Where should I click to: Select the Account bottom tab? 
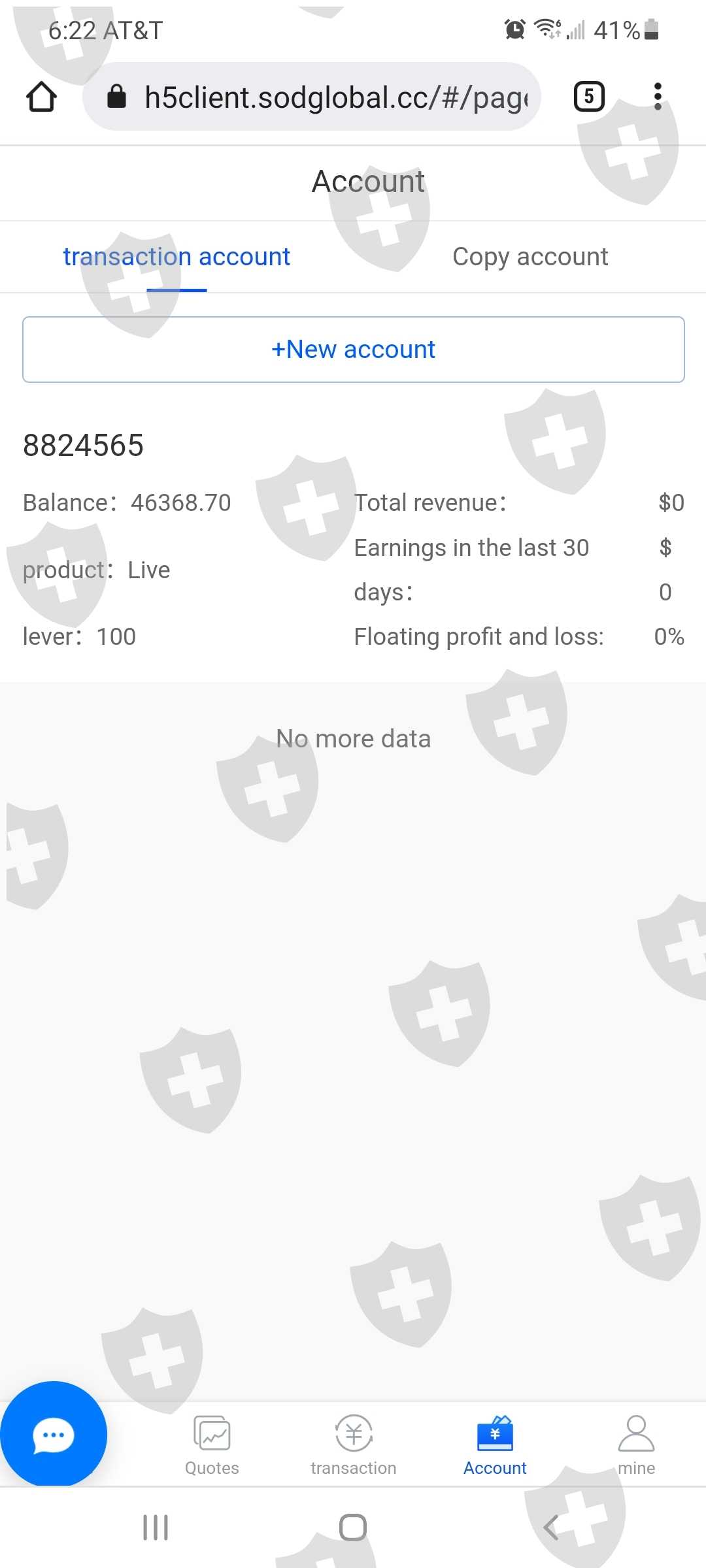click(495, 1445)
